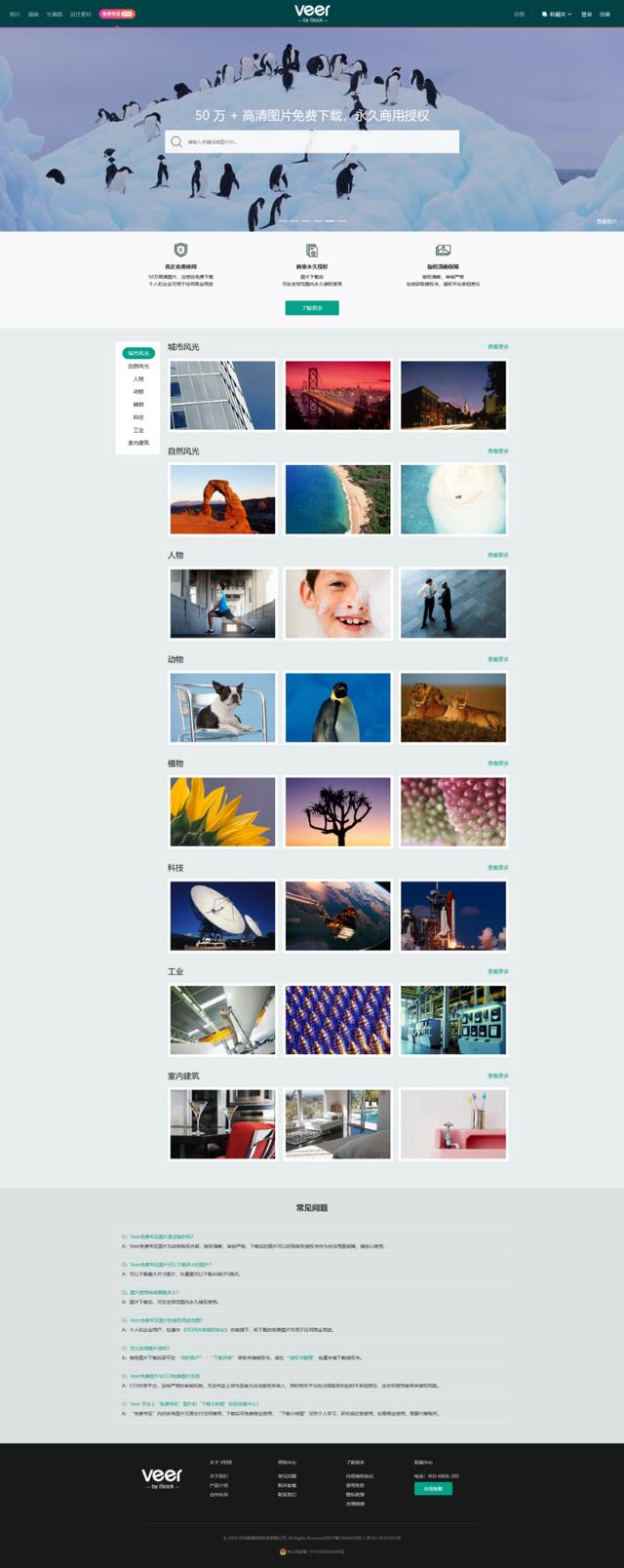Tap the search box on the hero banner
The width and height of the screenshot is (624, 1568).
click(x=312, y=141)
